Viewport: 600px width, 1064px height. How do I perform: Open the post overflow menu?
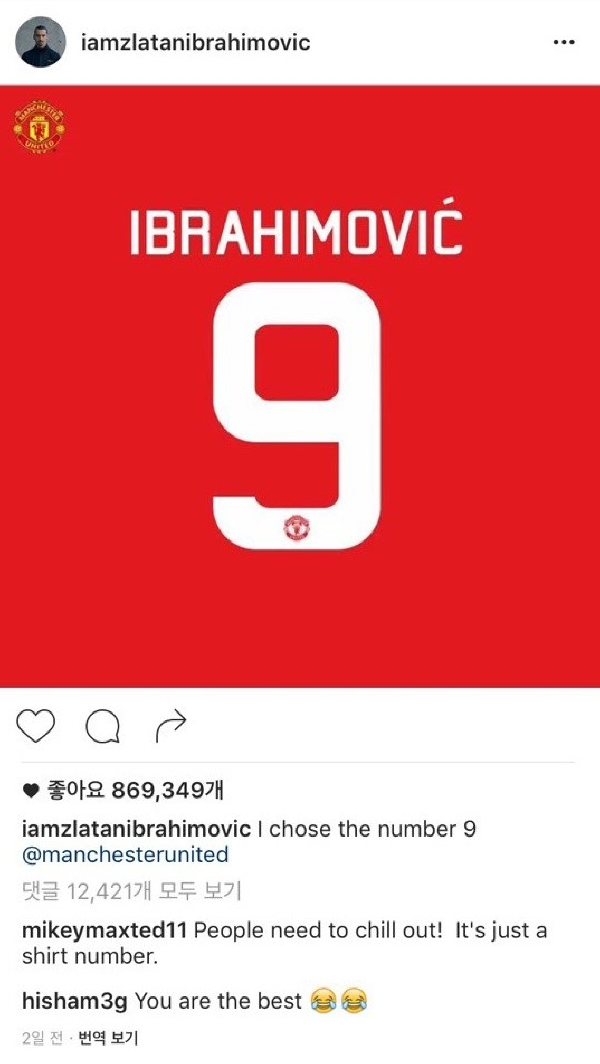564,43
